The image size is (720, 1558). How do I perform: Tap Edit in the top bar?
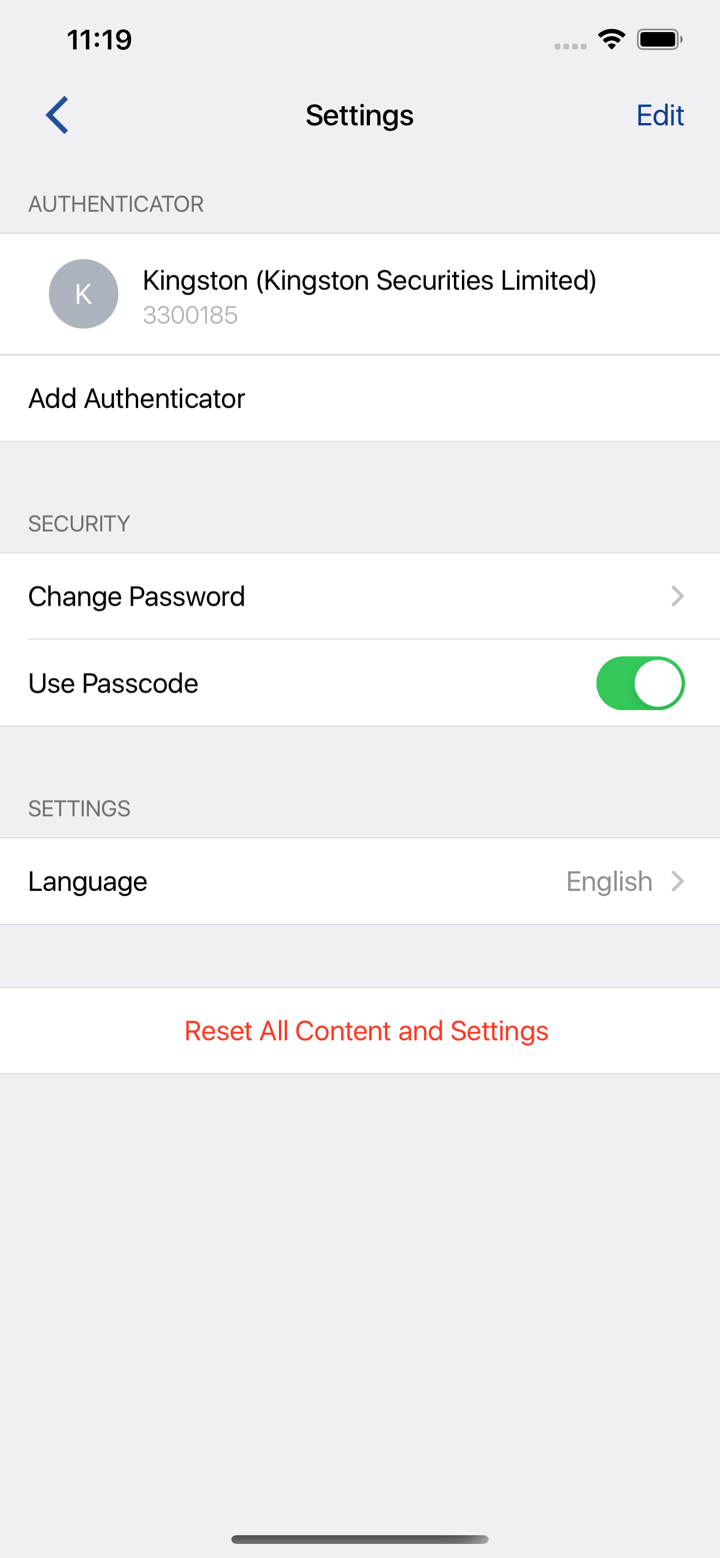[660, 115]
